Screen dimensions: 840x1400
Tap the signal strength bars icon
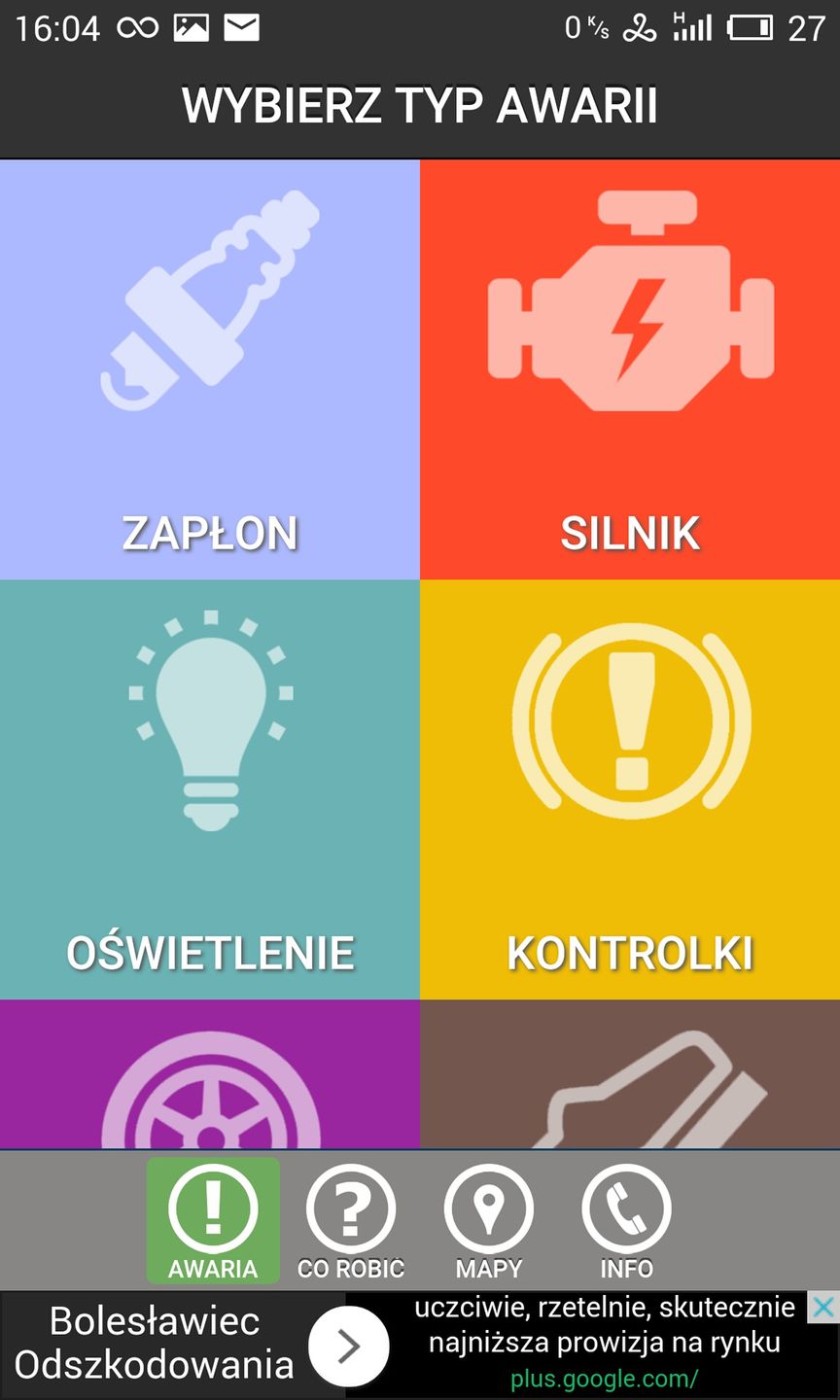pyautogui.click(x=693, y=27)
